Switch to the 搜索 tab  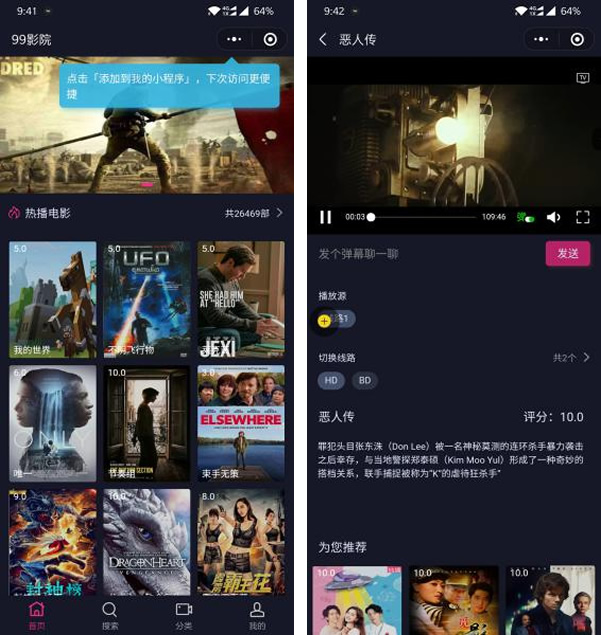110,614
